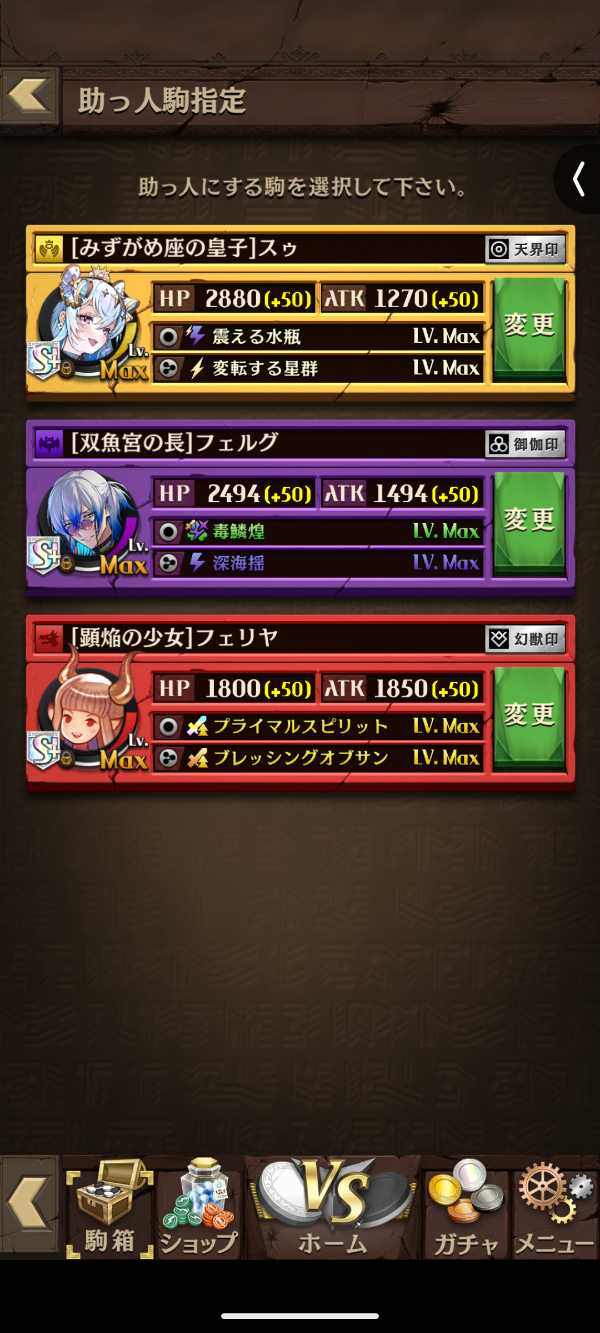Open the メニュー tab
The width and height of the screenshot is (600, 1333).
(x=554, y=1210)
